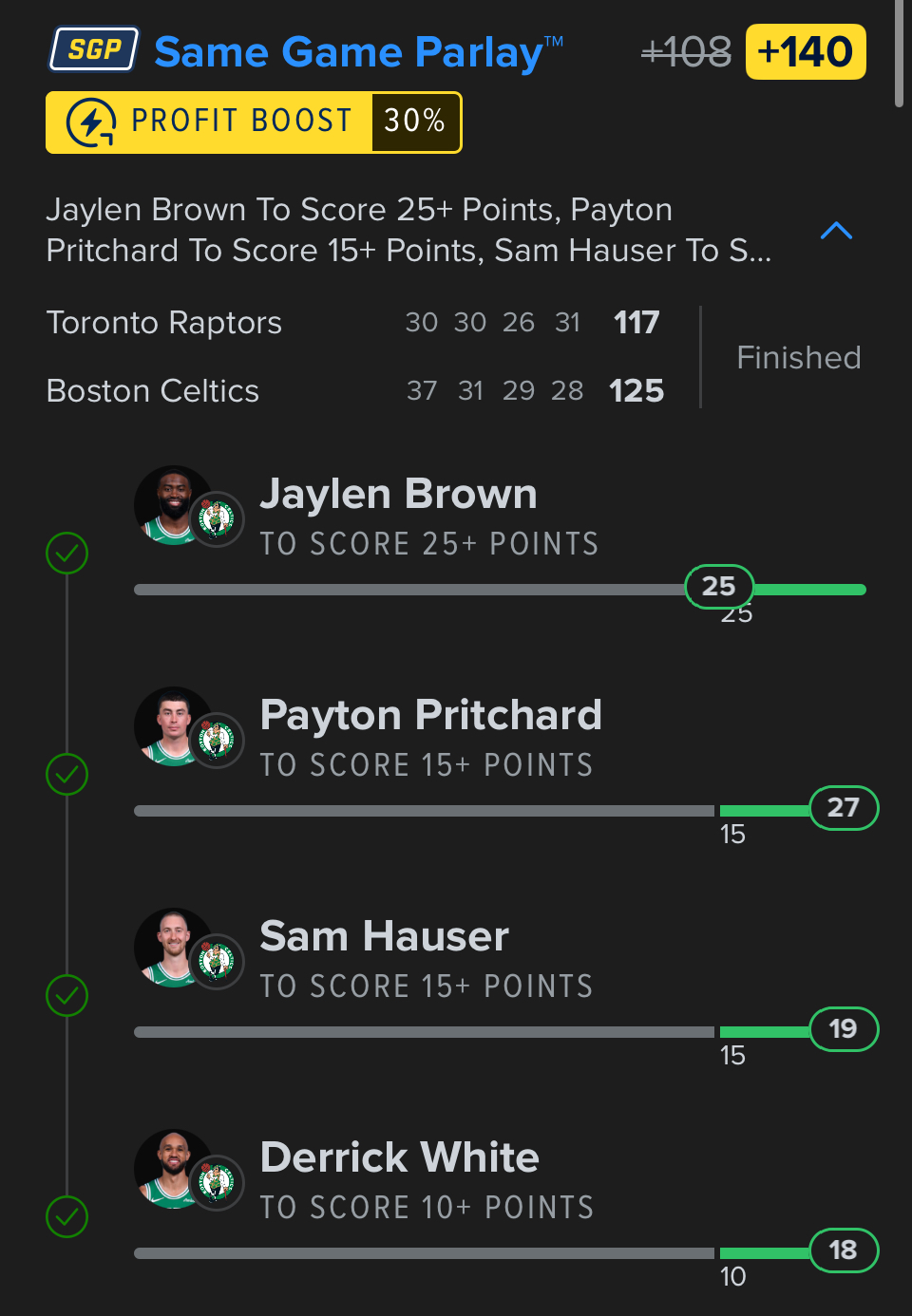Collapse the parlay legs with the chevron
The width and height of the screenshot is (912, 1316).
tap(836, 231)
